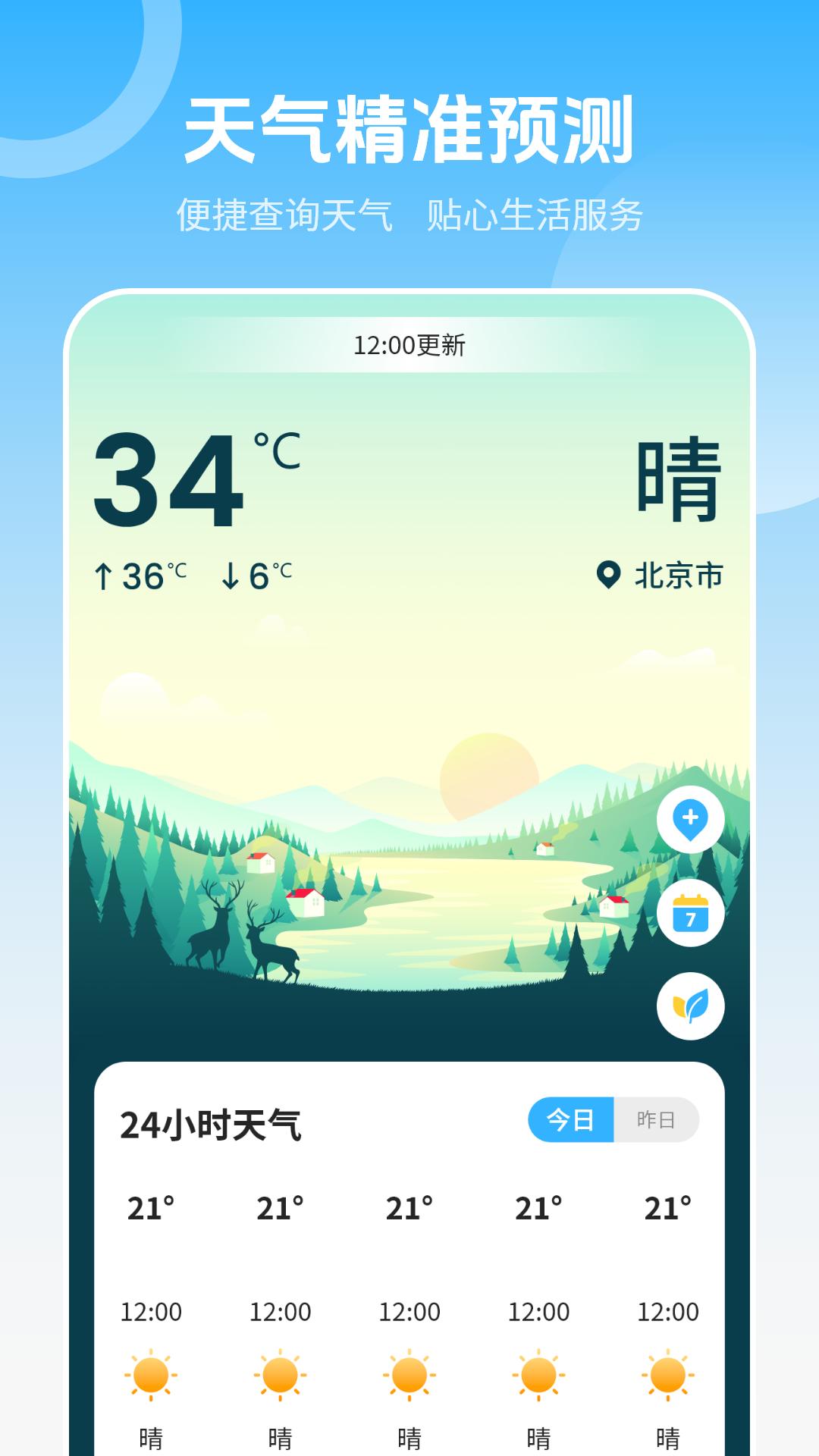Tap 晴 label under the fourth forecast column
This screenshot has height=1456, width=819.
click(x=538, y=1436)
